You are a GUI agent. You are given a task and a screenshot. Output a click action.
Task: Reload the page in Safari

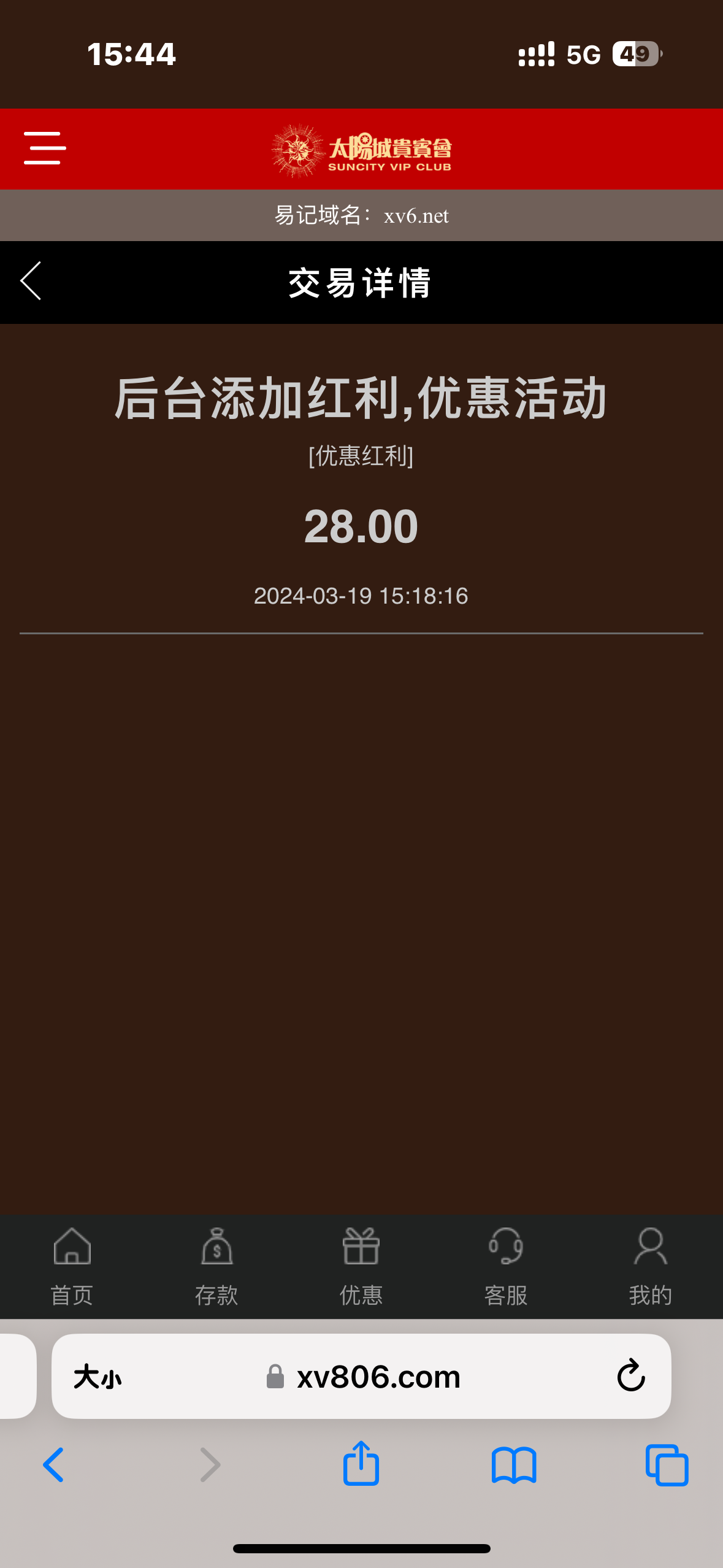(630, 1376)
